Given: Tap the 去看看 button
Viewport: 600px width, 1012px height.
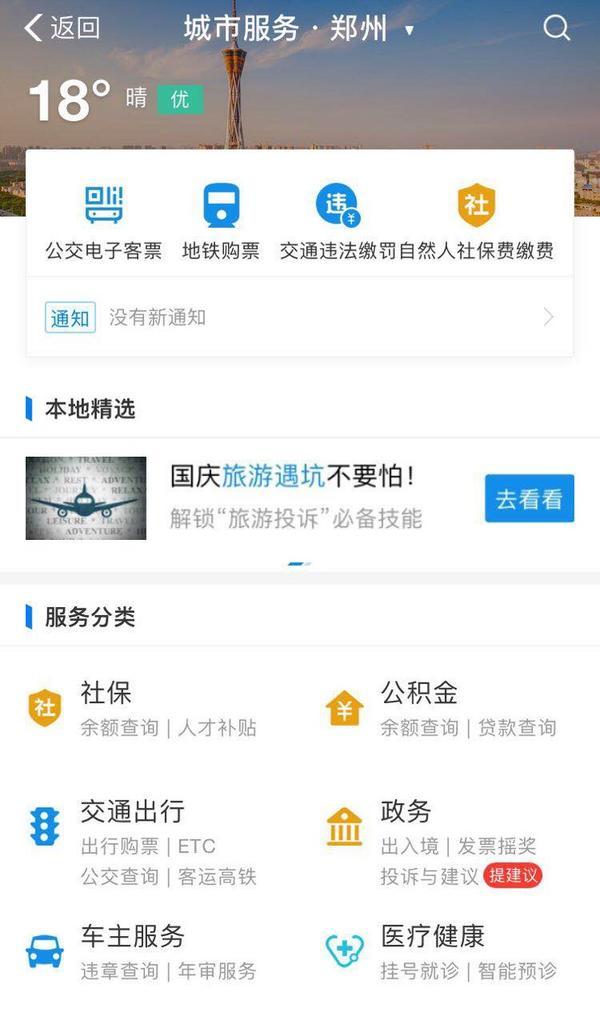Looking at the screenshot, I should pyautogui.click(x=529, y=498).
